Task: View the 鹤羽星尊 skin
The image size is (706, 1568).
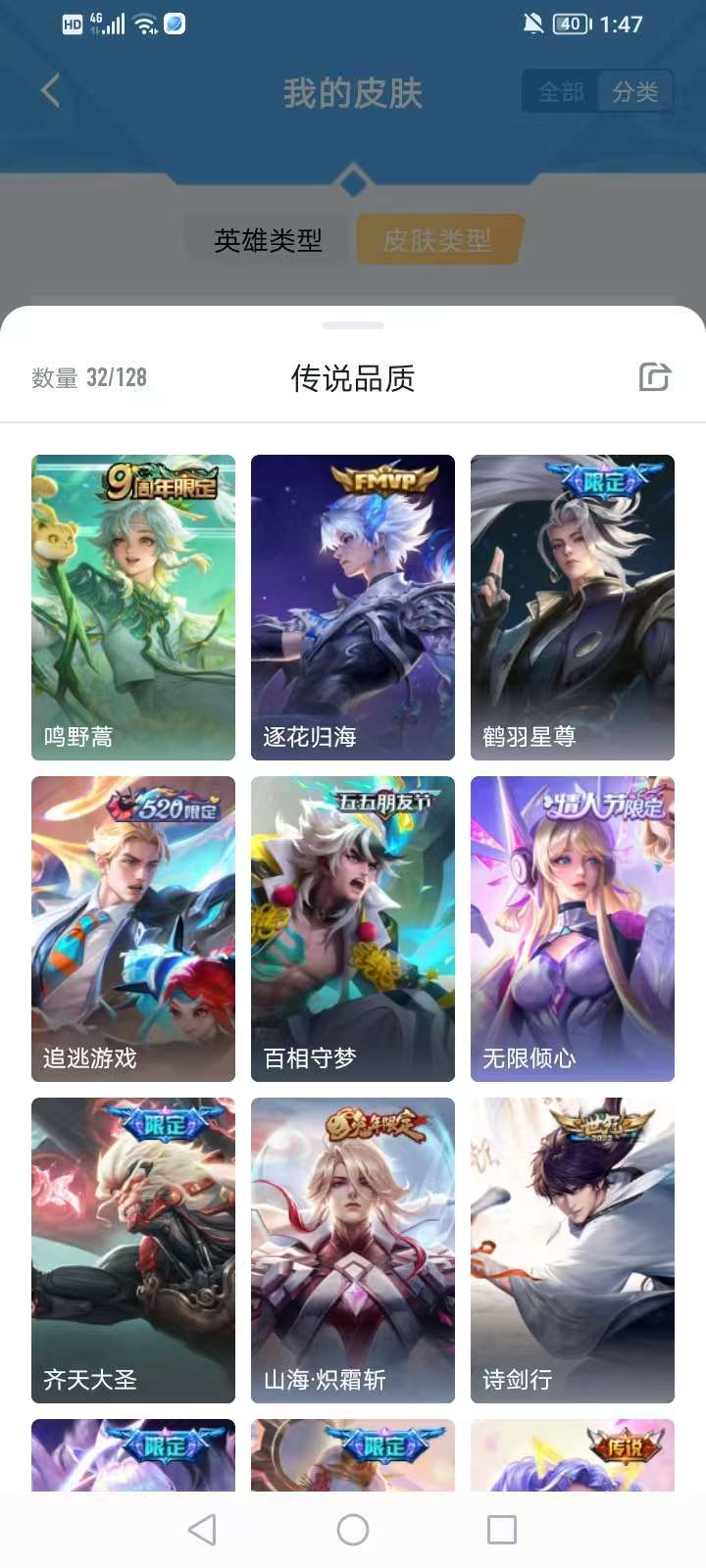Action: coord(573,608)
